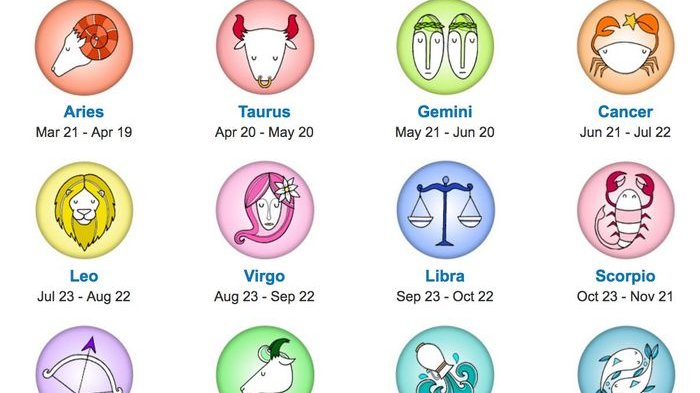The height and width of the screenshot is (393, 700).
Task: Open the Libra horoscope
Action: pyautogui.click(x=445, y=276)
